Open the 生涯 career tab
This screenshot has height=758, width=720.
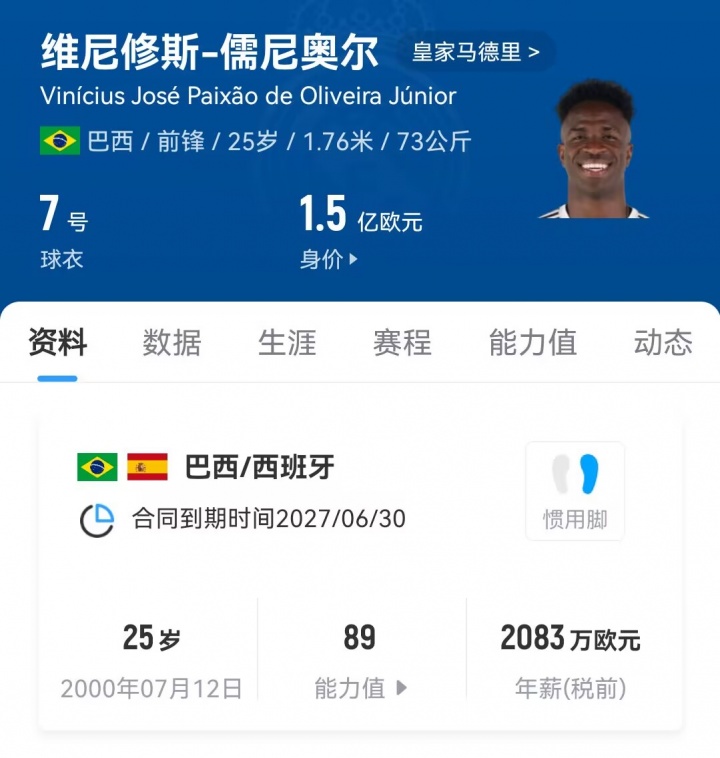coord(287,343)
